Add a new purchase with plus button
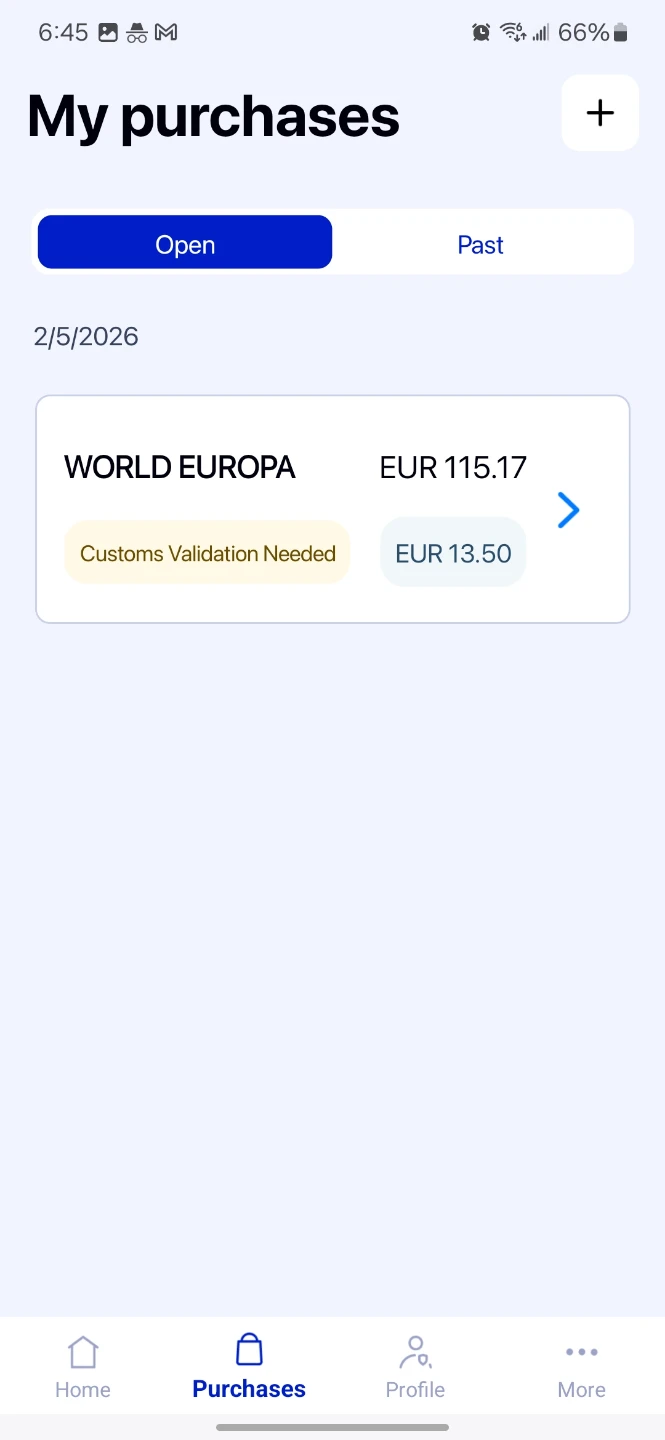665x1440 pixels. (600, 113)
